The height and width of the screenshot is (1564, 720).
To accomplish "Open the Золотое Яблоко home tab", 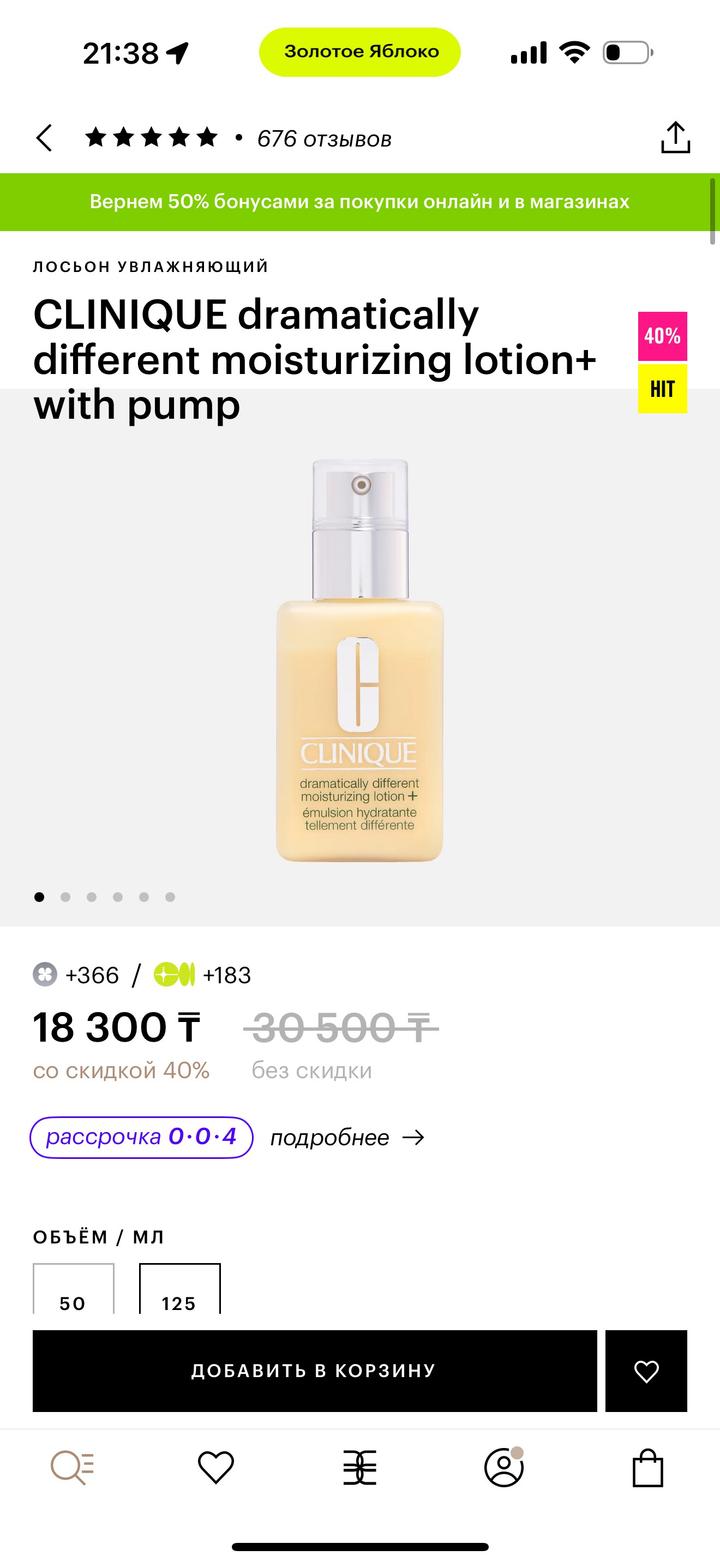I will [360, 1468].
